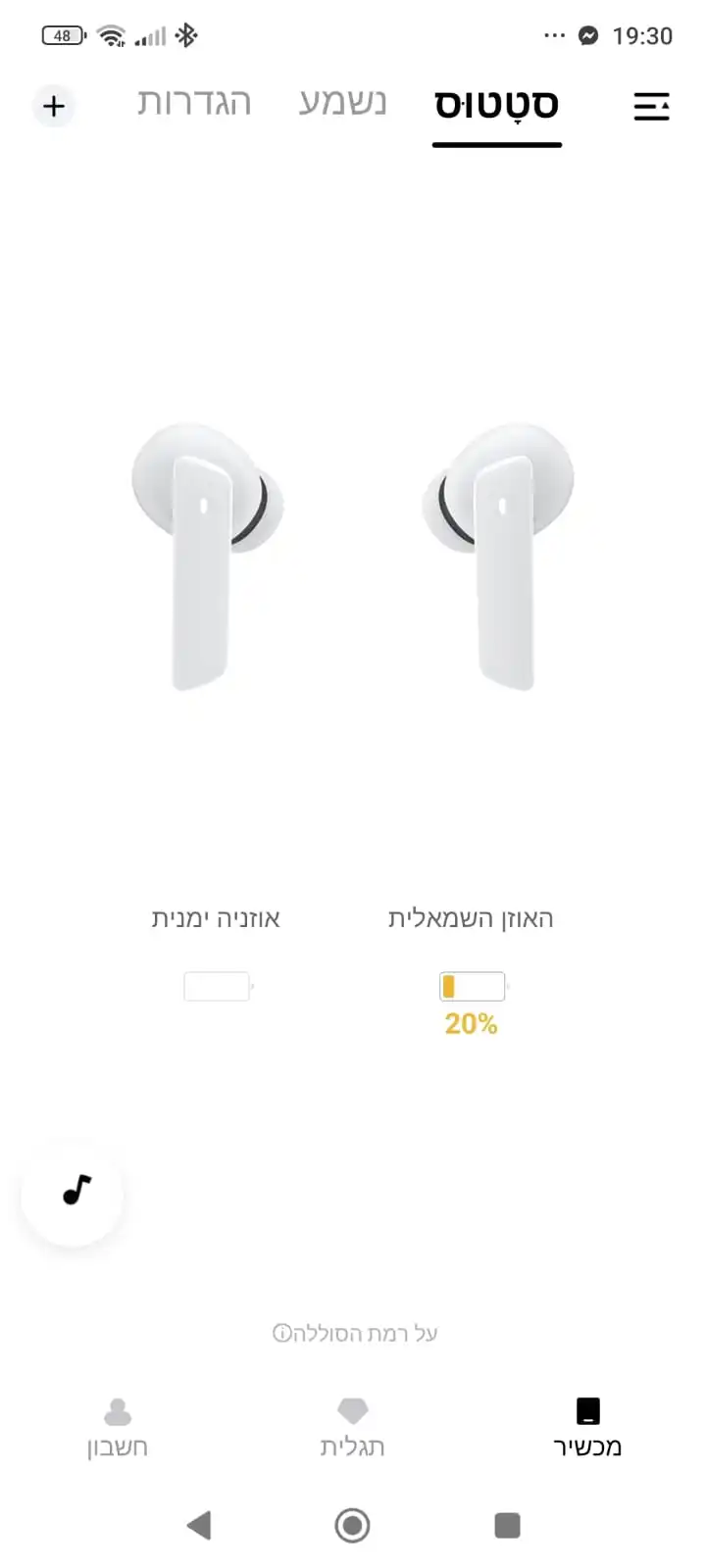Switch to the נשמע tab

click(342, 103)
